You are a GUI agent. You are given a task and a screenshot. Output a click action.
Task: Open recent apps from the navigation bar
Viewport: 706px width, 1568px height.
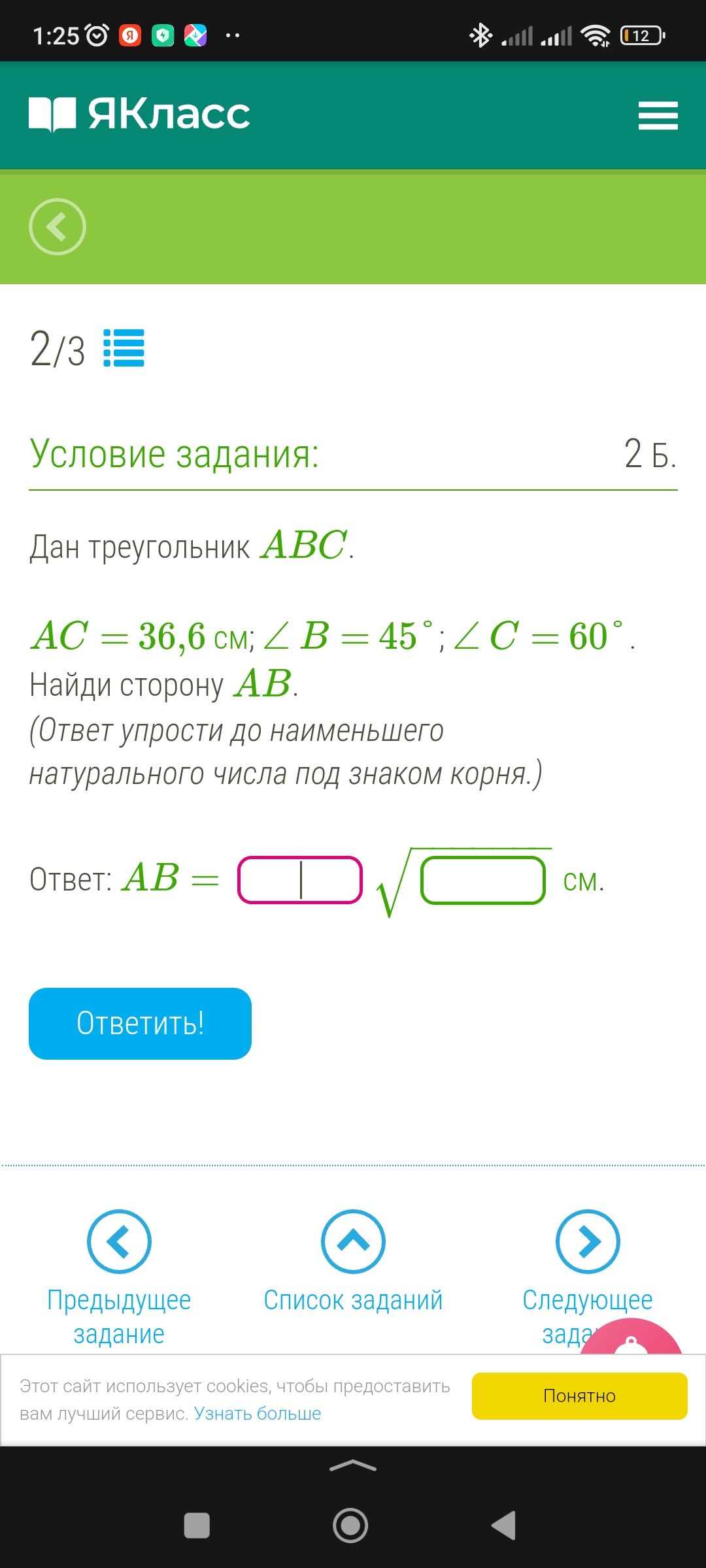(x=197, y=1526)
